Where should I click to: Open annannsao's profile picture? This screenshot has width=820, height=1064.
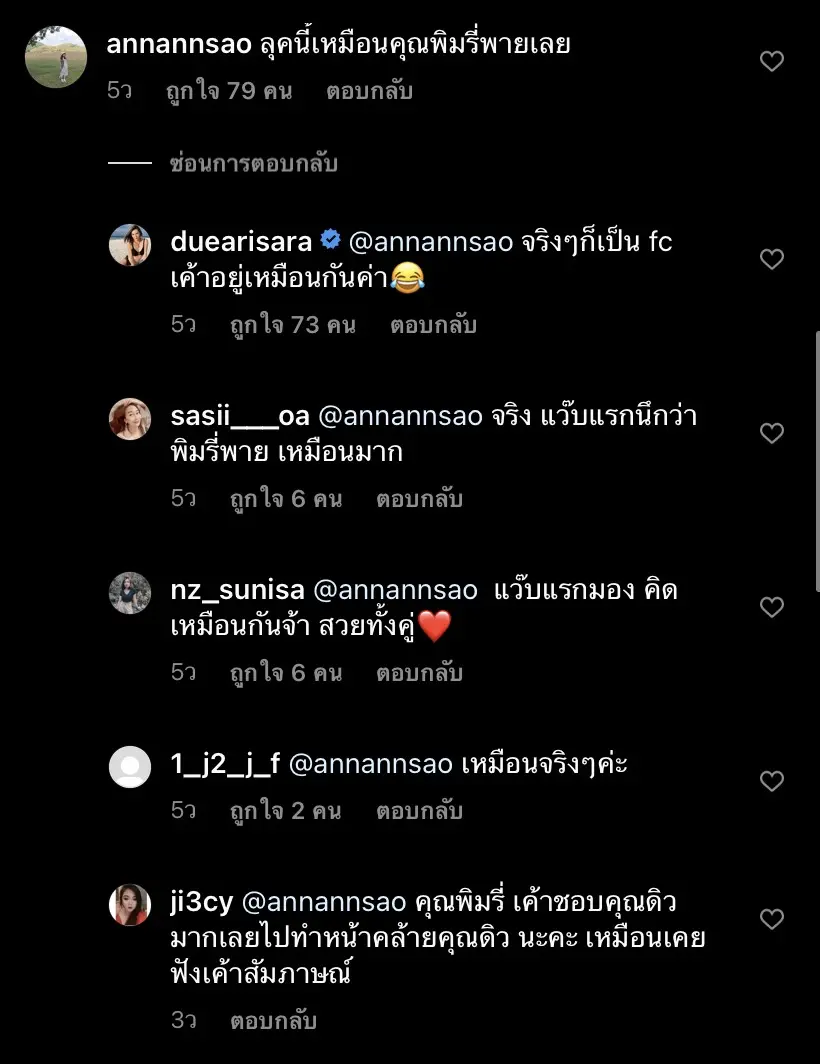(56, 57)
